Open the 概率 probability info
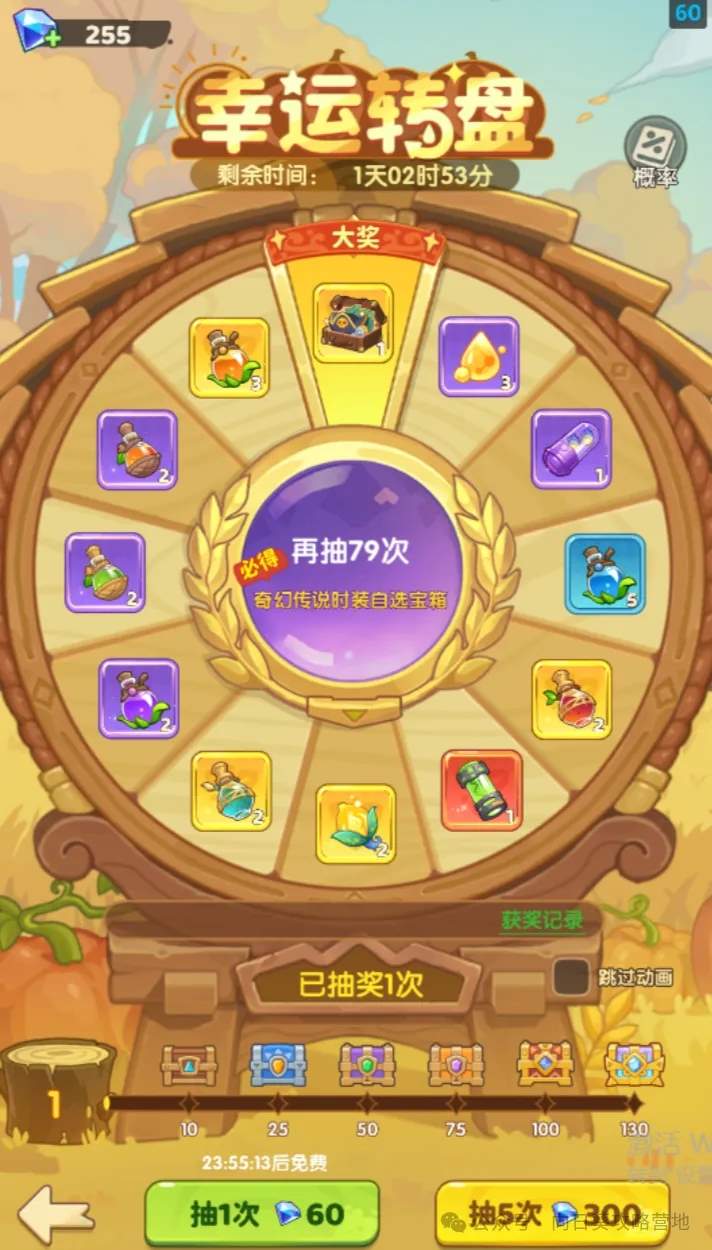 [x=655, y=152]
